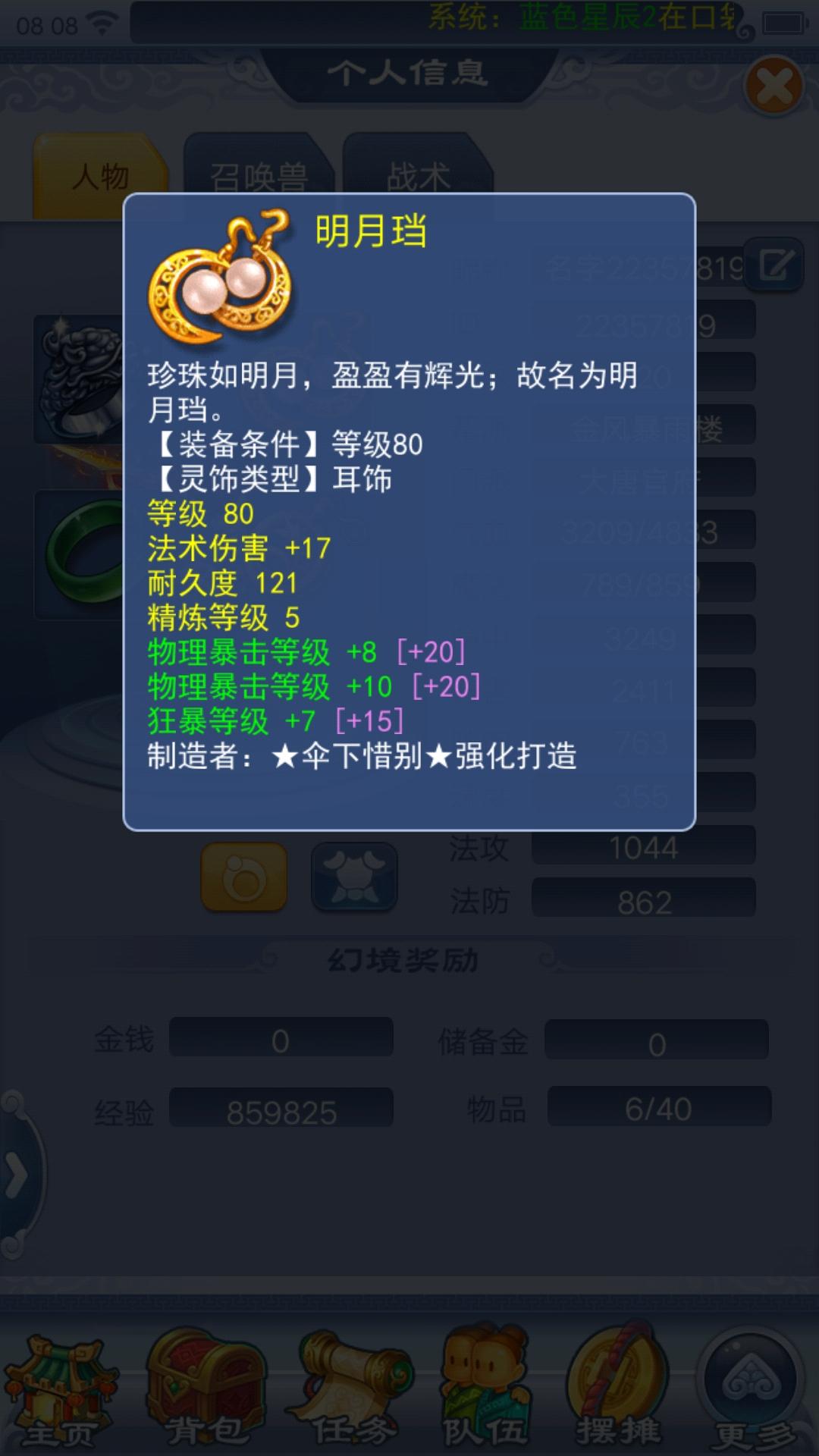
Task: Edit the character name
Action: click(x=775, y=265)
